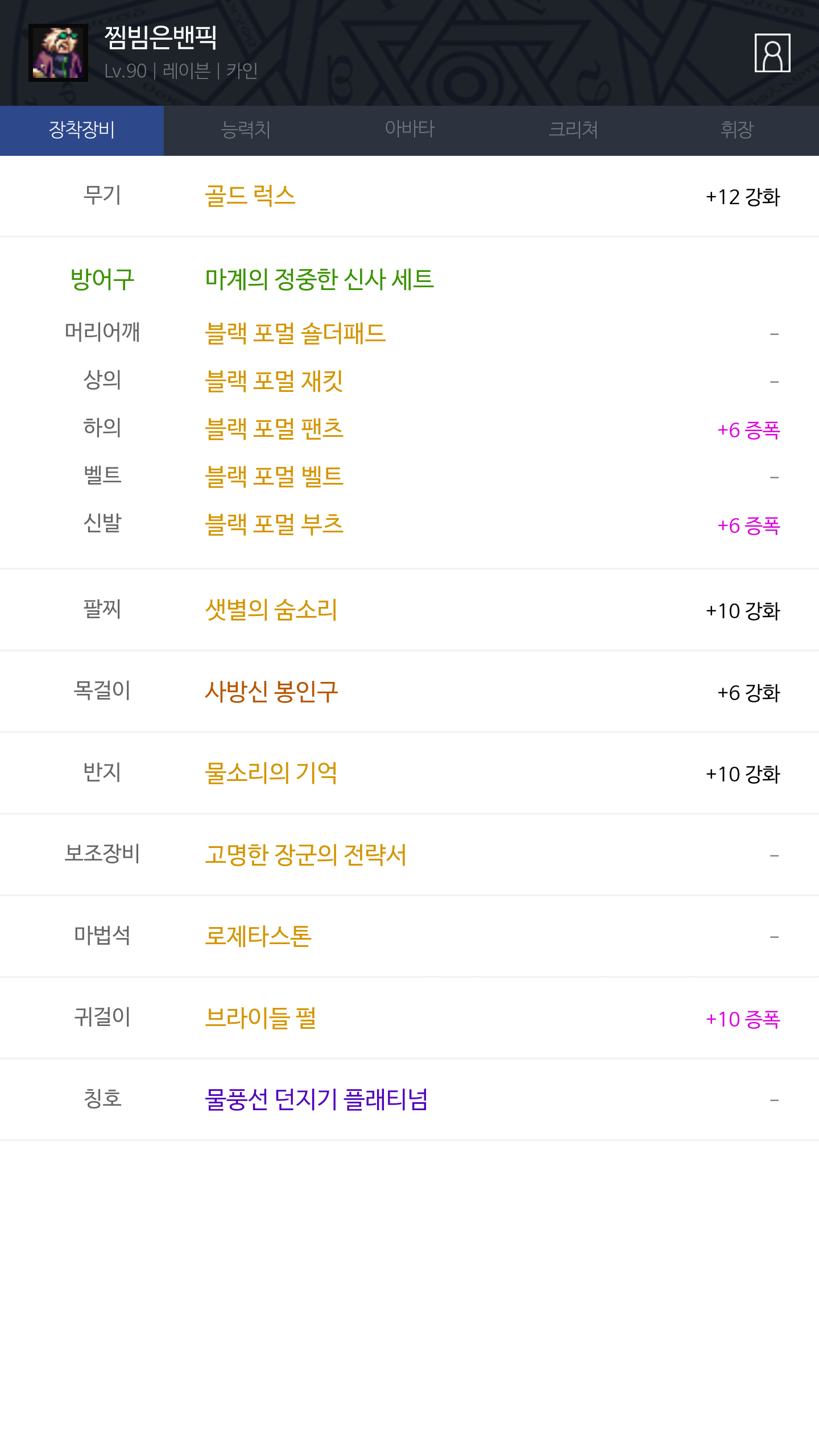
Task: Open the 블랙 포멀 팬츠 item
Action: click(x=274, y=429)
